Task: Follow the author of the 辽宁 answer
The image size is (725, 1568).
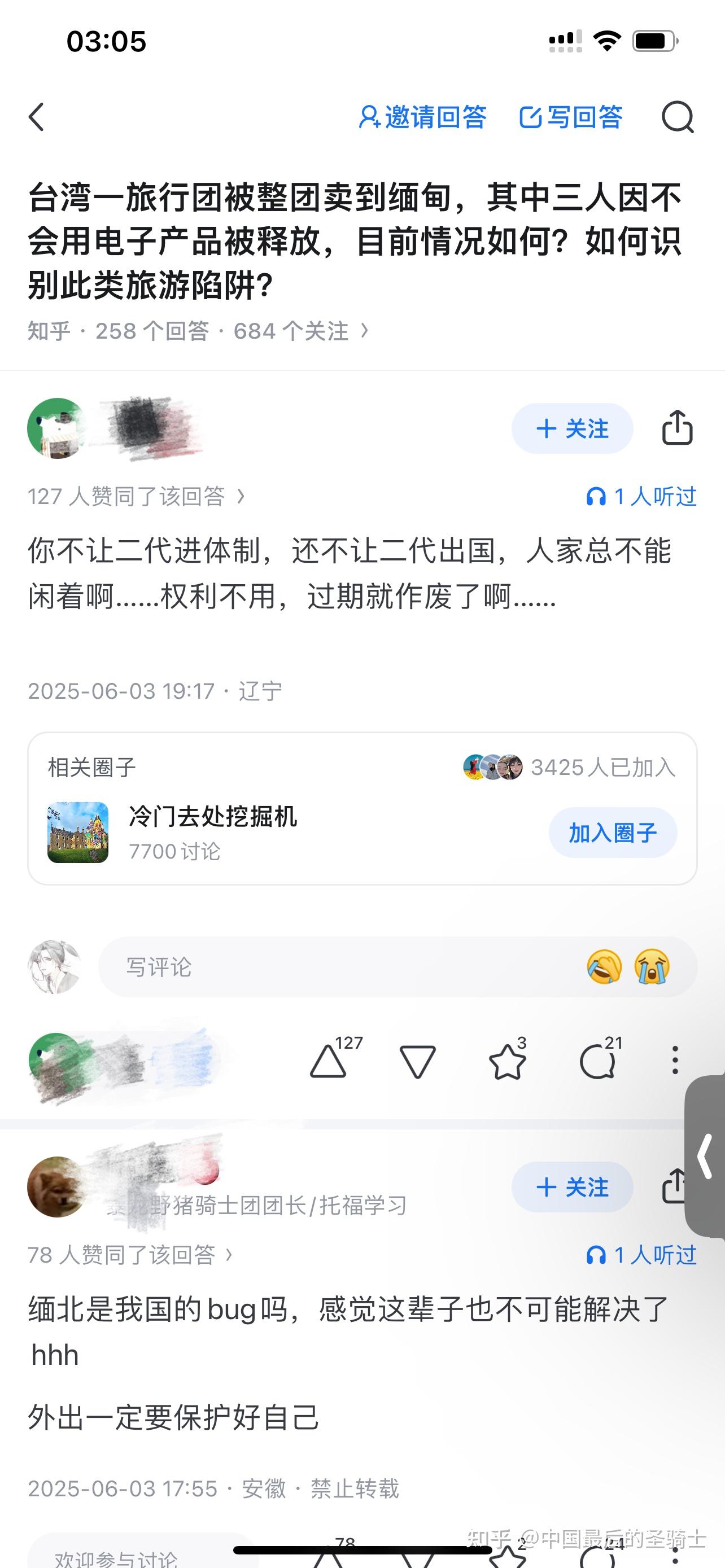Action: pyautogui.click(x=571, y=428)
